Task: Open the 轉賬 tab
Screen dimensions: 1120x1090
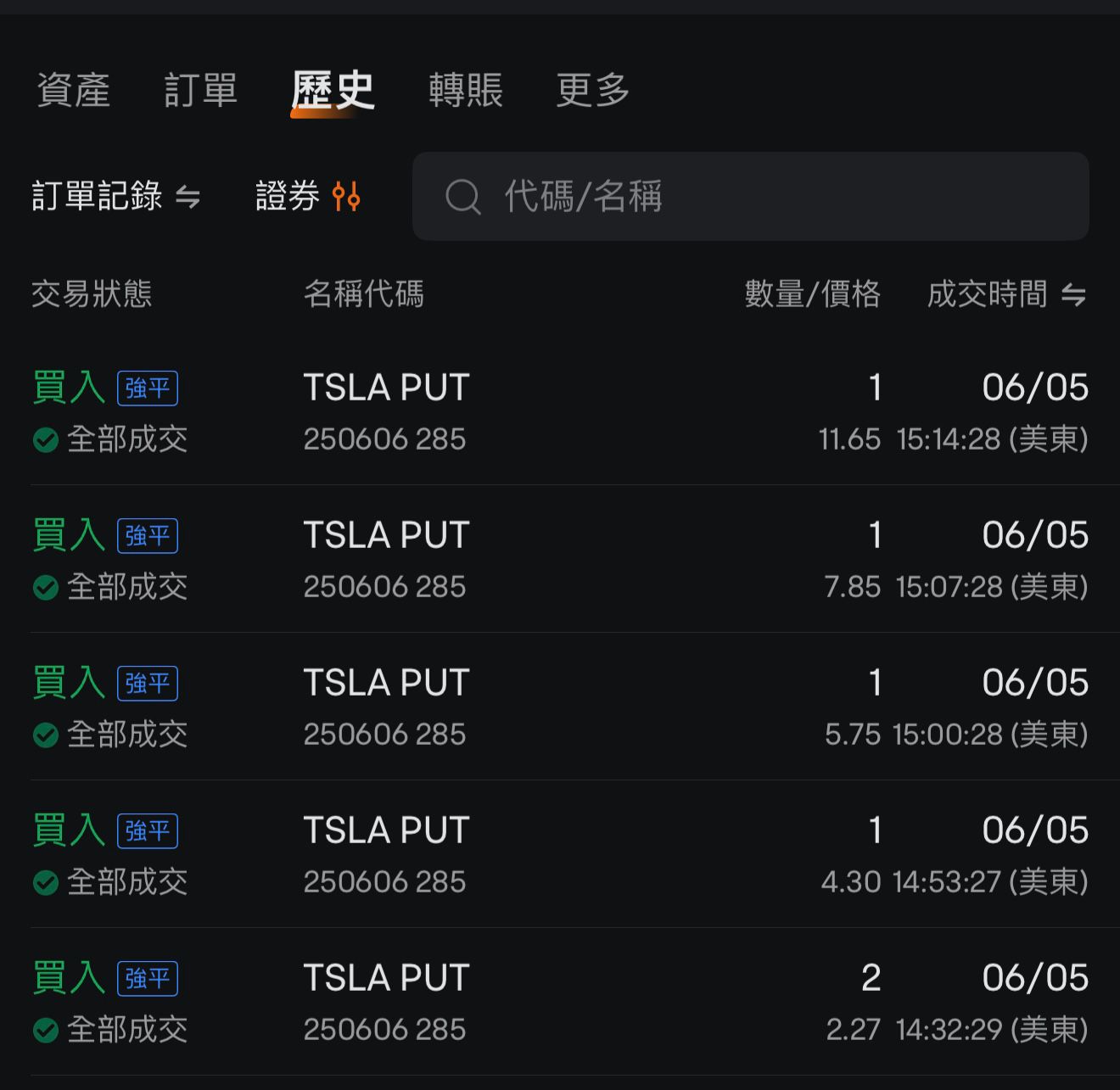Action: click(465, 90)
